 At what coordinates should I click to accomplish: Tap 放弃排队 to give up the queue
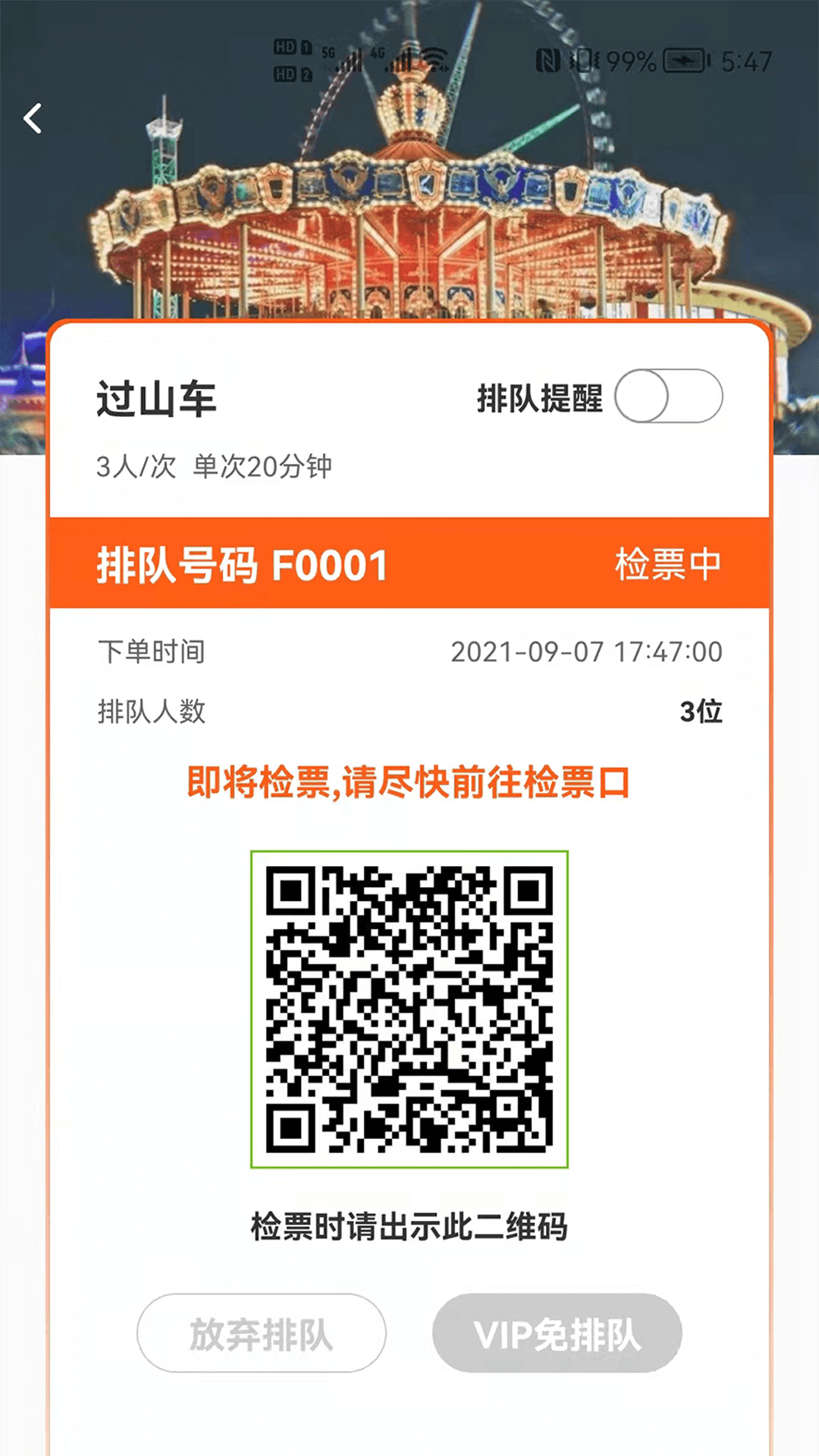pyautogui.click(x=261, y=1333)
